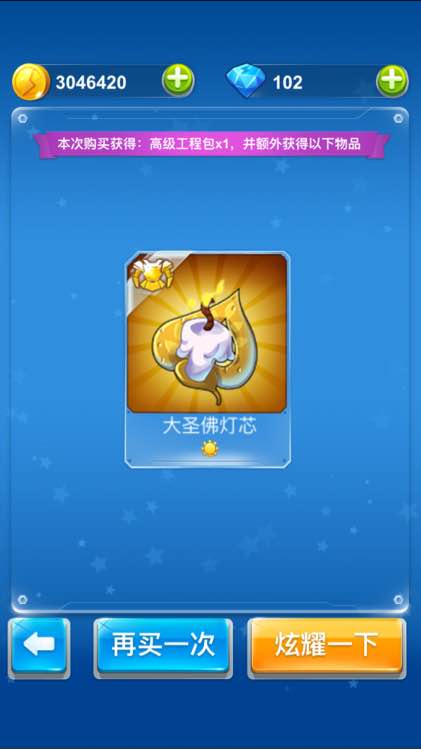Add more diamonds with the plus button
This screenshot has width=421, height=750.
(392, 81)
